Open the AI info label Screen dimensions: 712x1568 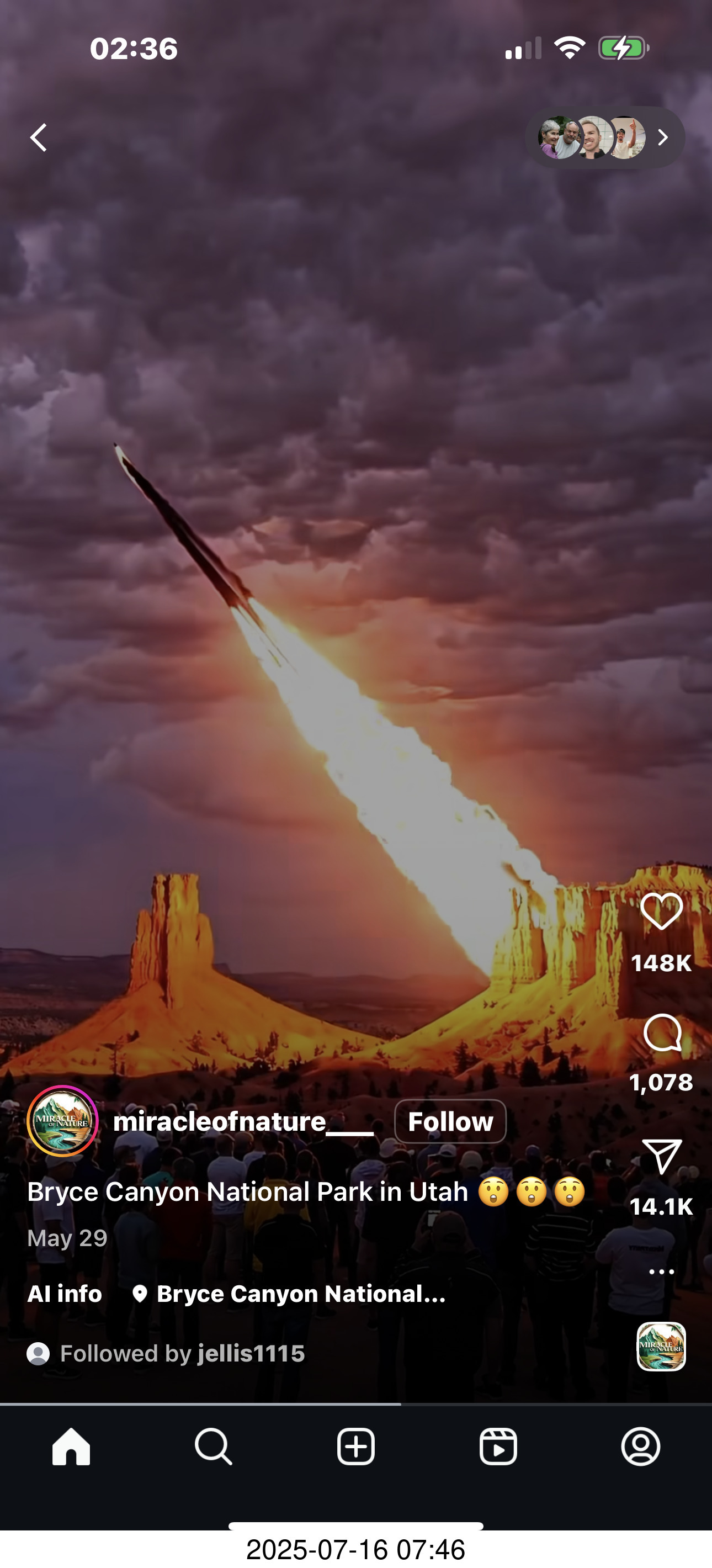[65, 1294]
